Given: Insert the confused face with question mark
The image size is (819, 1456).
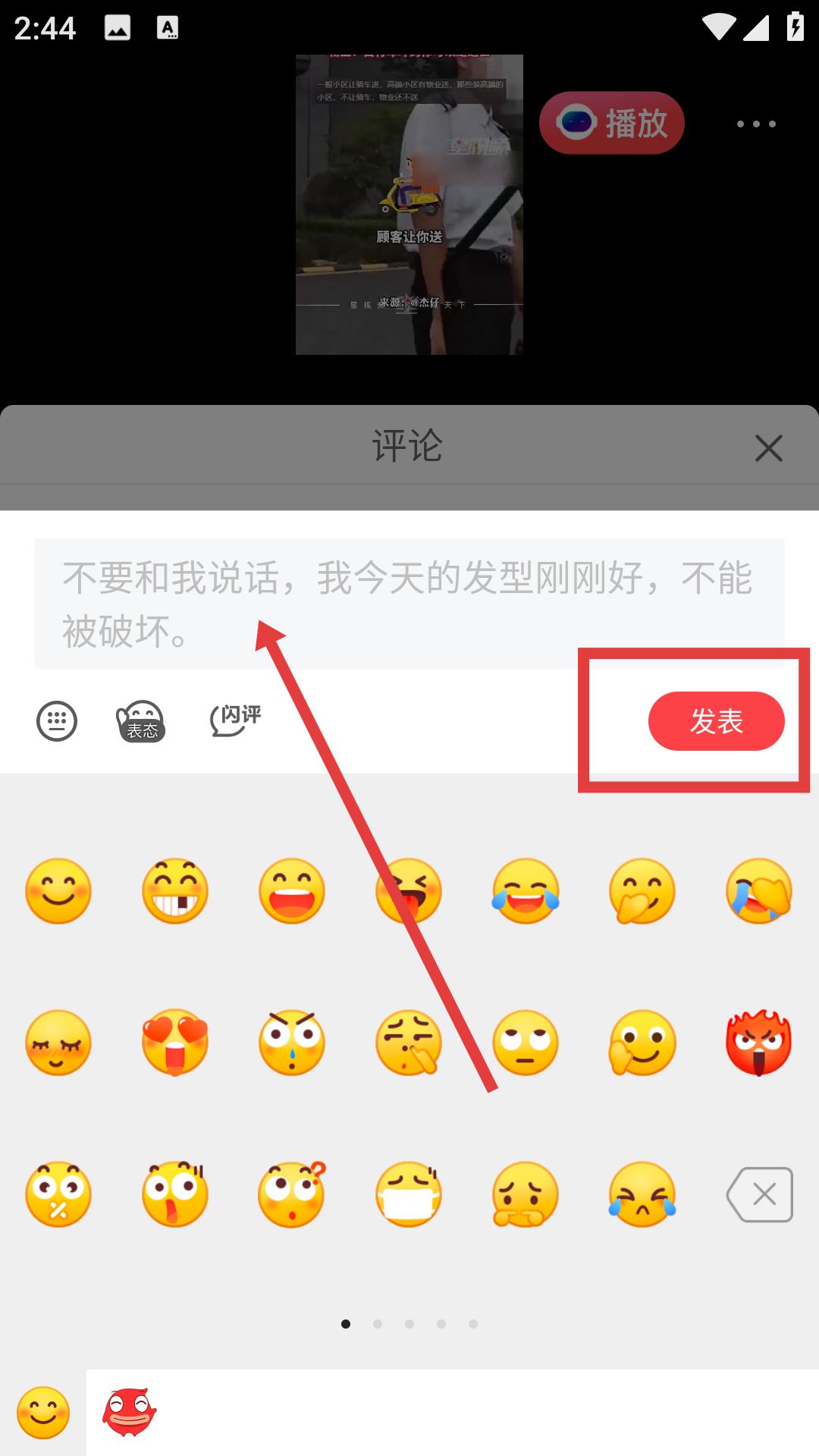Looking at the screenshot, I should (x=292, y=1194).
